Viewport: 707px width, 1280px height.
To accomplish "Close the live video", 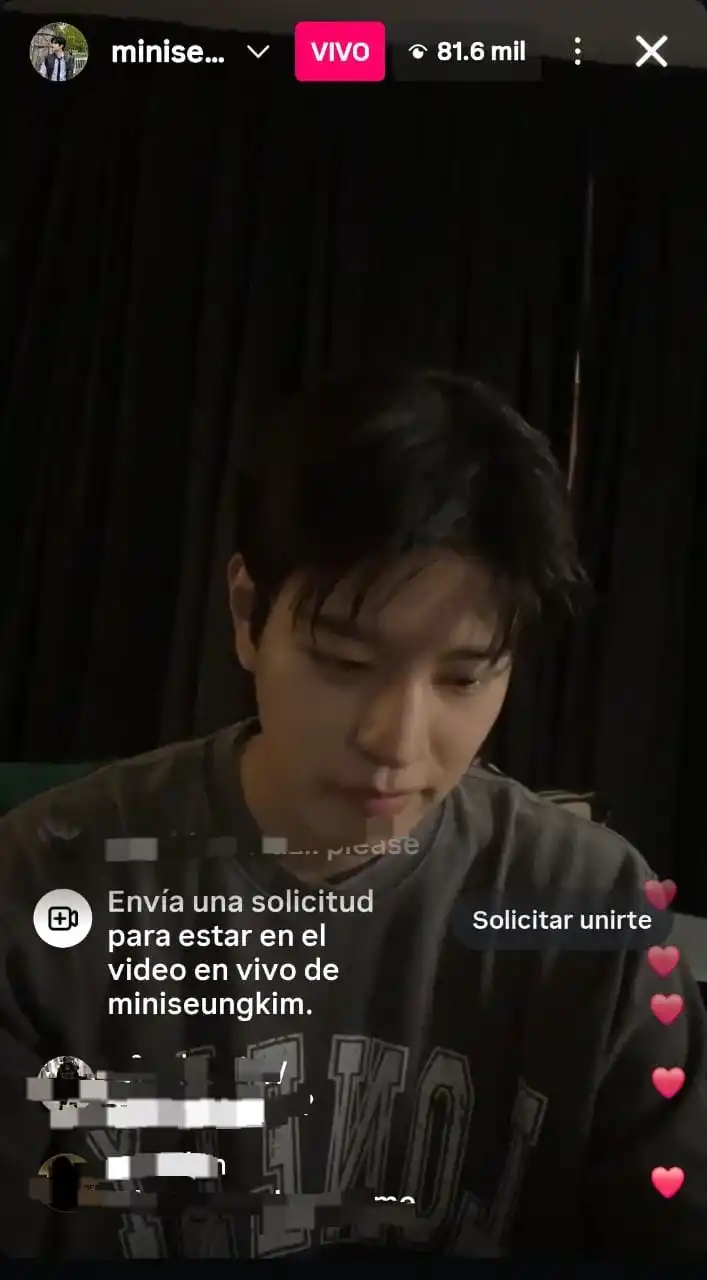I will [x=651, y=52].
